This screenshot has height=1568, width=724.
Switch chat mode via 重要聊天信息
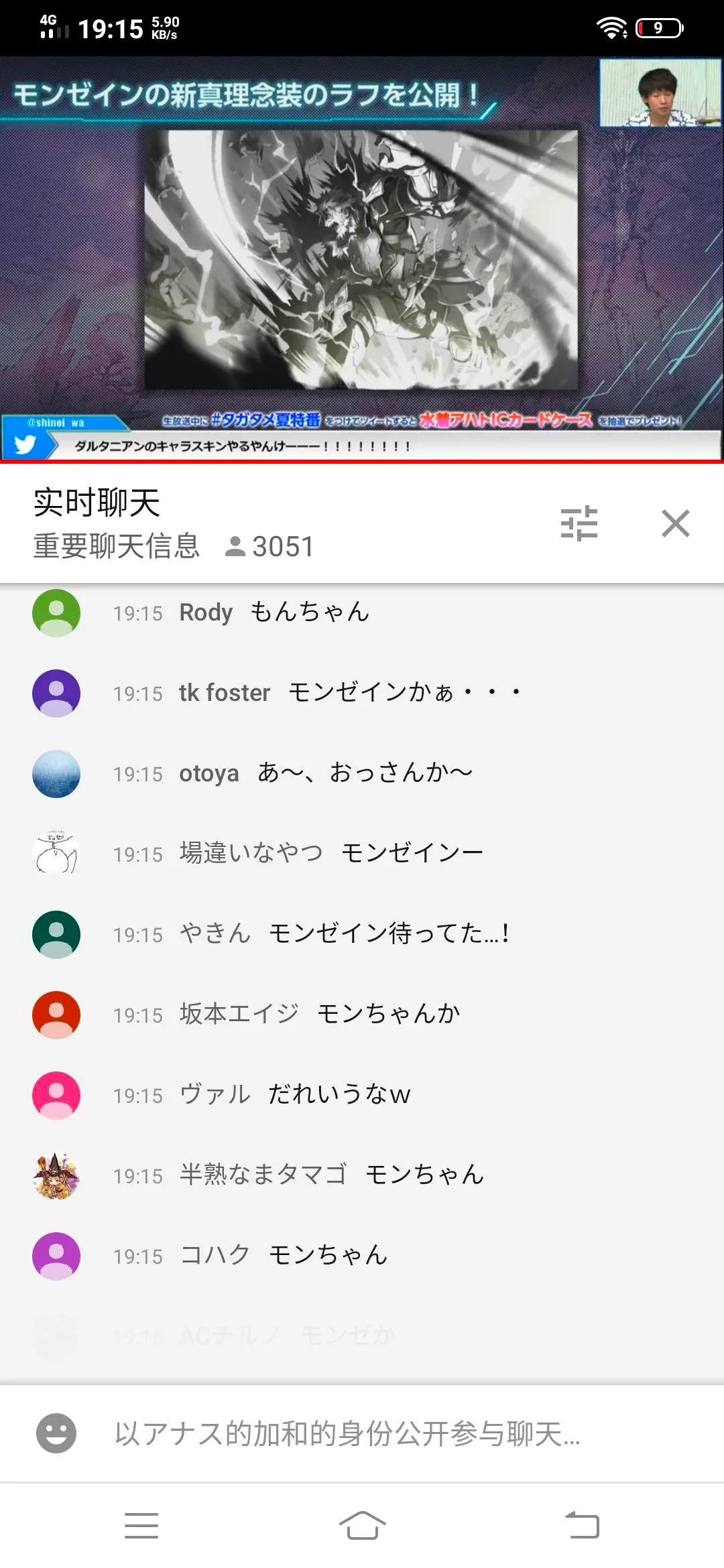[117, 546]
